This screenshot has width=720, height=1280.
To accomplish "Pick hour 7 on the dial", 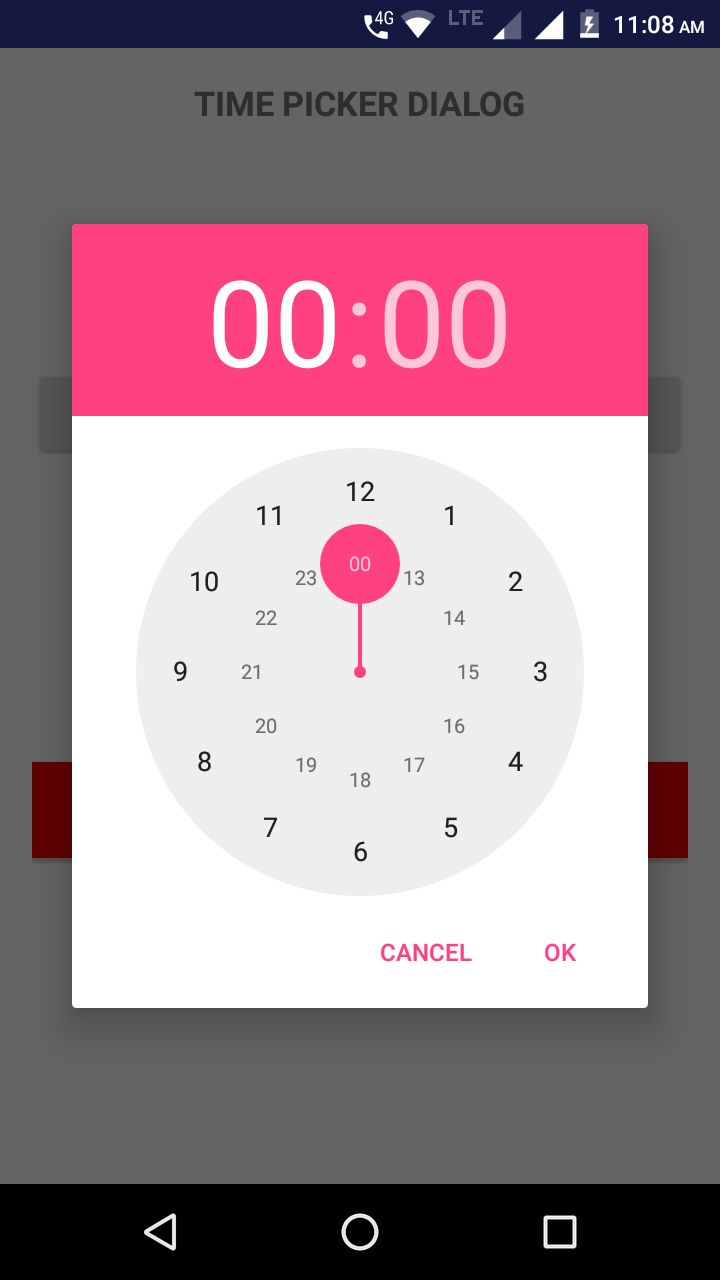I will tap(270, 828).
